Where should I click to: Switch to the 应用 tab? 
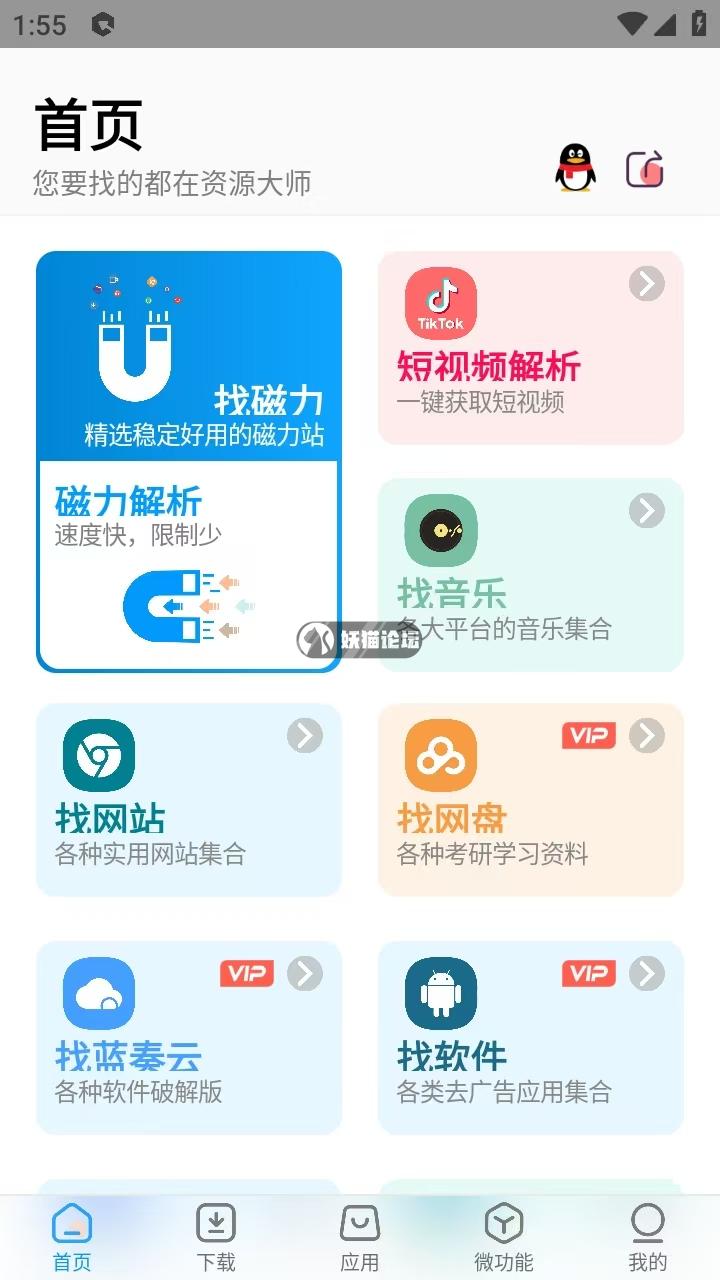point(360,1237)
